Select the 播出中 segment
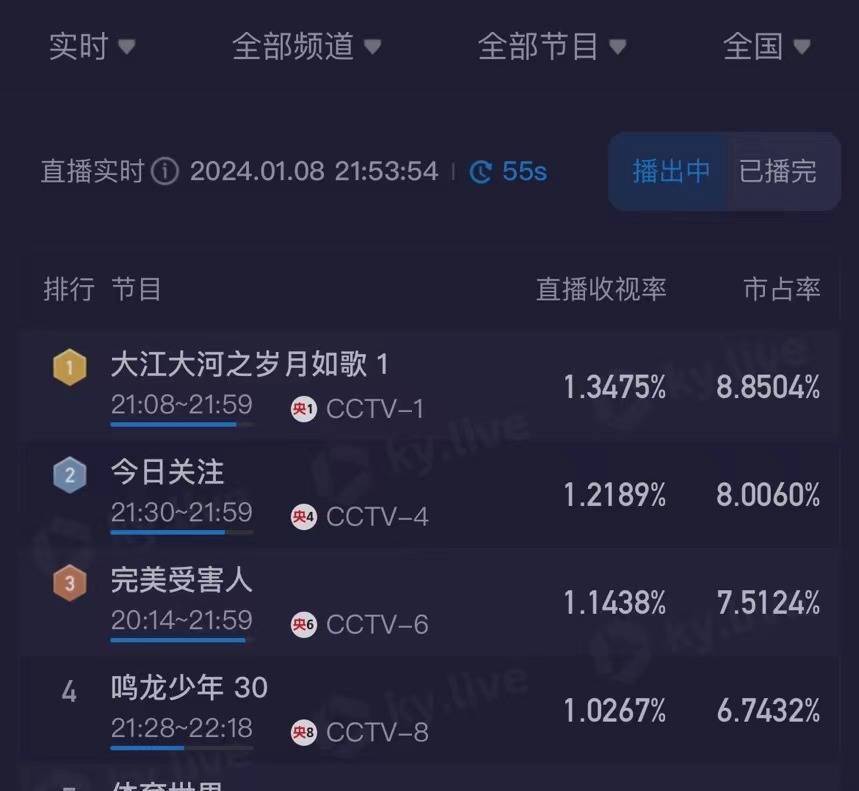The height and width of the screenshot is (791, 859). (x=671, y=171)
